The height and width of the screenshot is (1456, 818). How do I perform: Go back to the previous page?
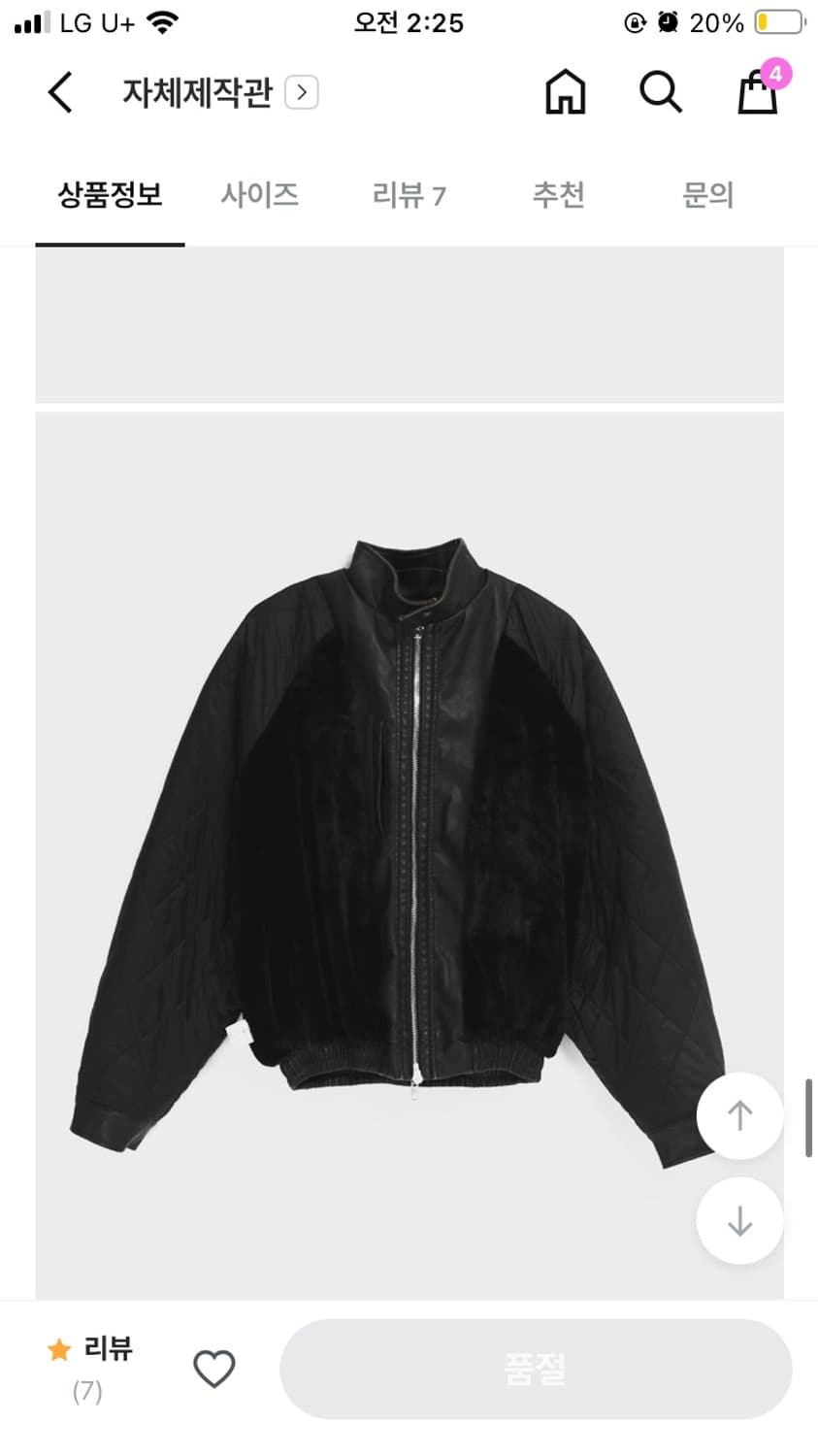pyautogui.click(x=60, y=93)
